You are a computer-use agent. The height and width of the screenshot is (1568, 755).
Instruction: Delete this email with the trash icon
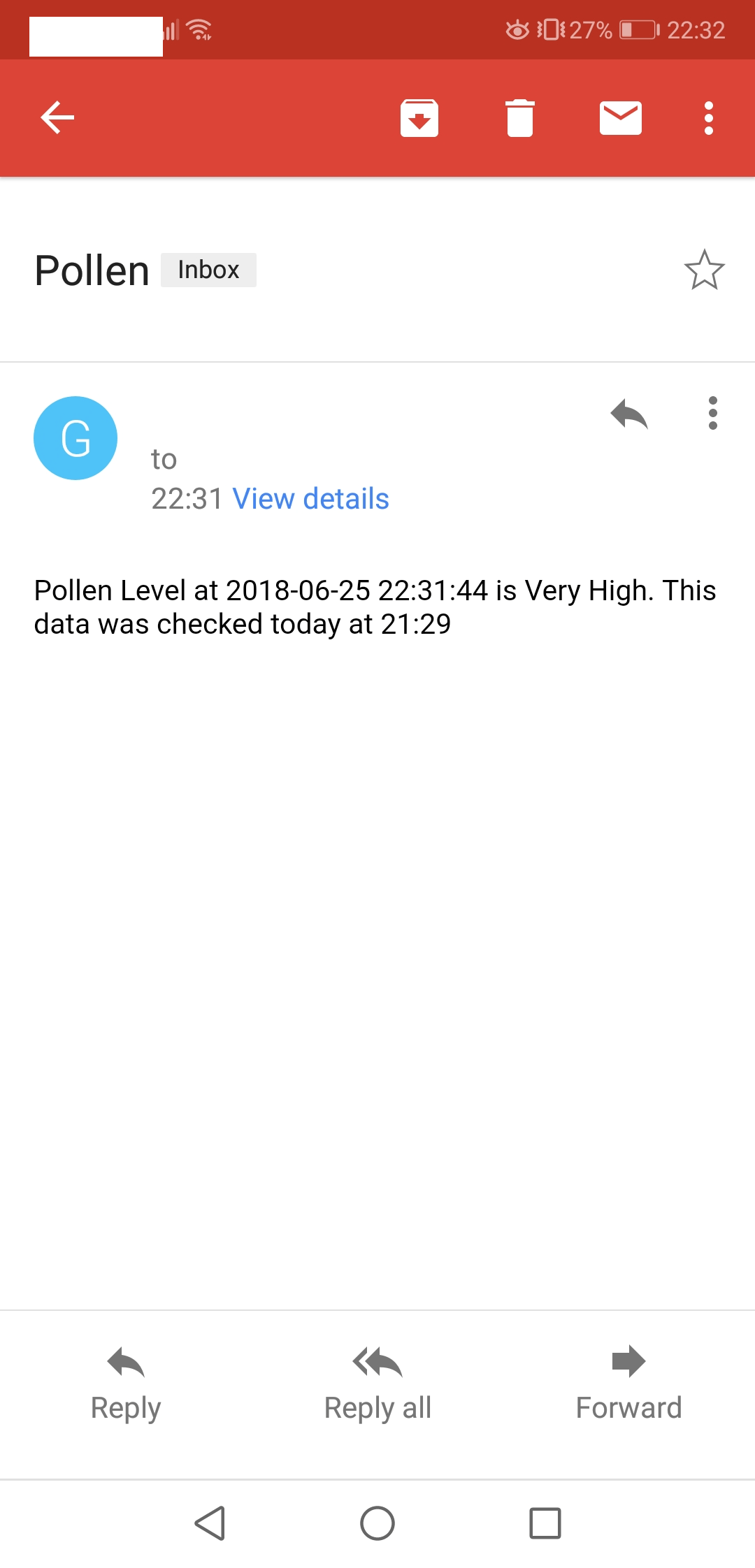519,117
